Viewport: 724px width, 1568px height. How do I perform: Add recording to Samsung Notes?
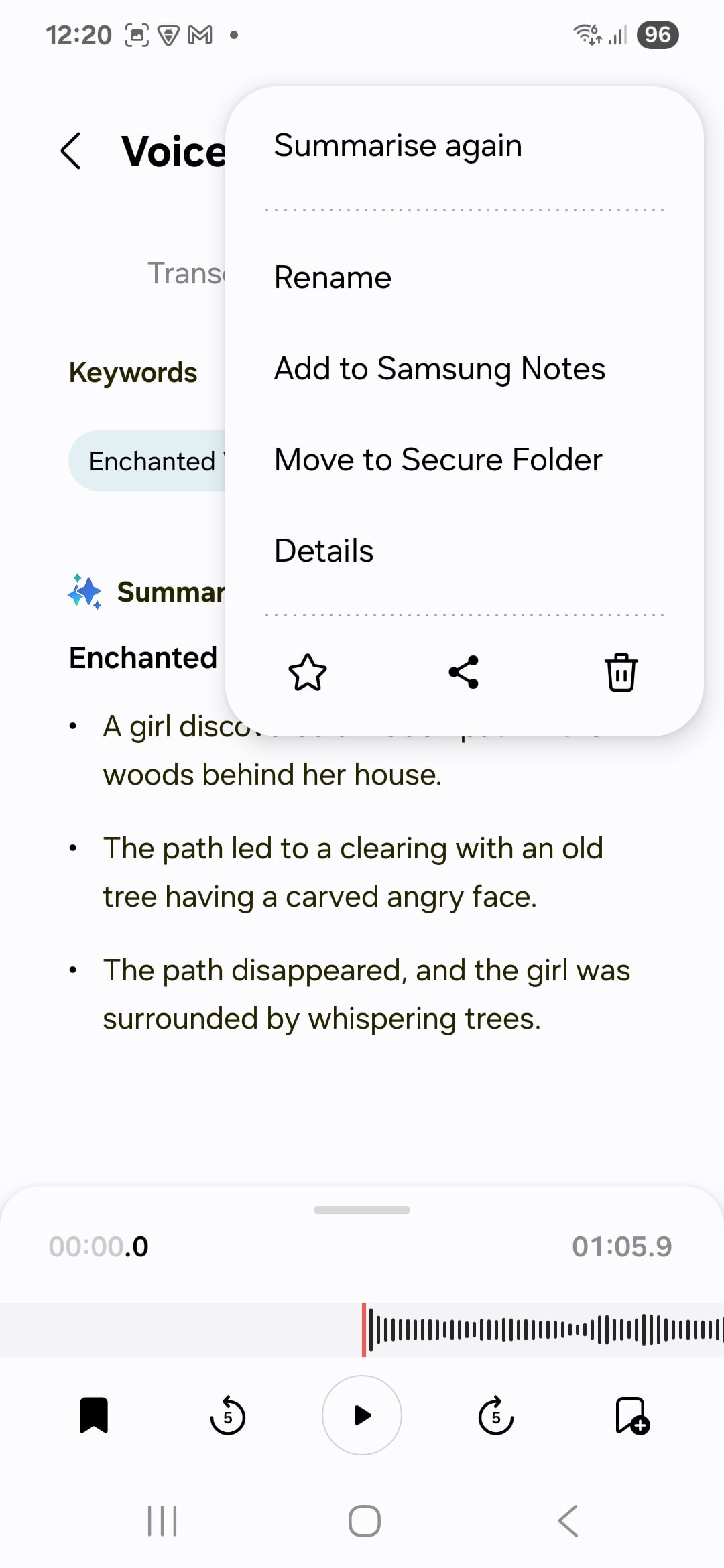click(439, 369)
